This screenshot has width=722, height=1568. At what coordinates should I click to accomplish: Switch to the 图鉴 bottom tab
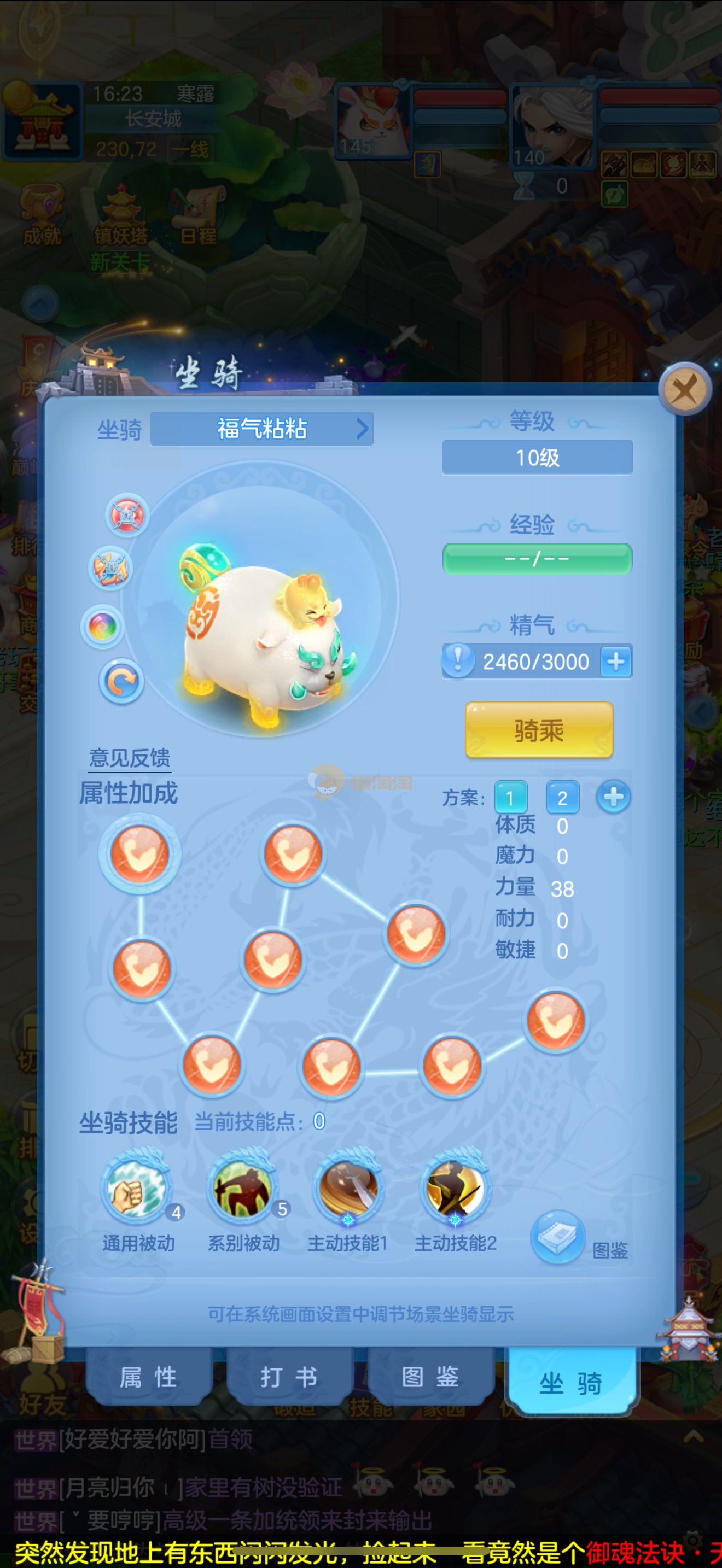pos(430,1378)
